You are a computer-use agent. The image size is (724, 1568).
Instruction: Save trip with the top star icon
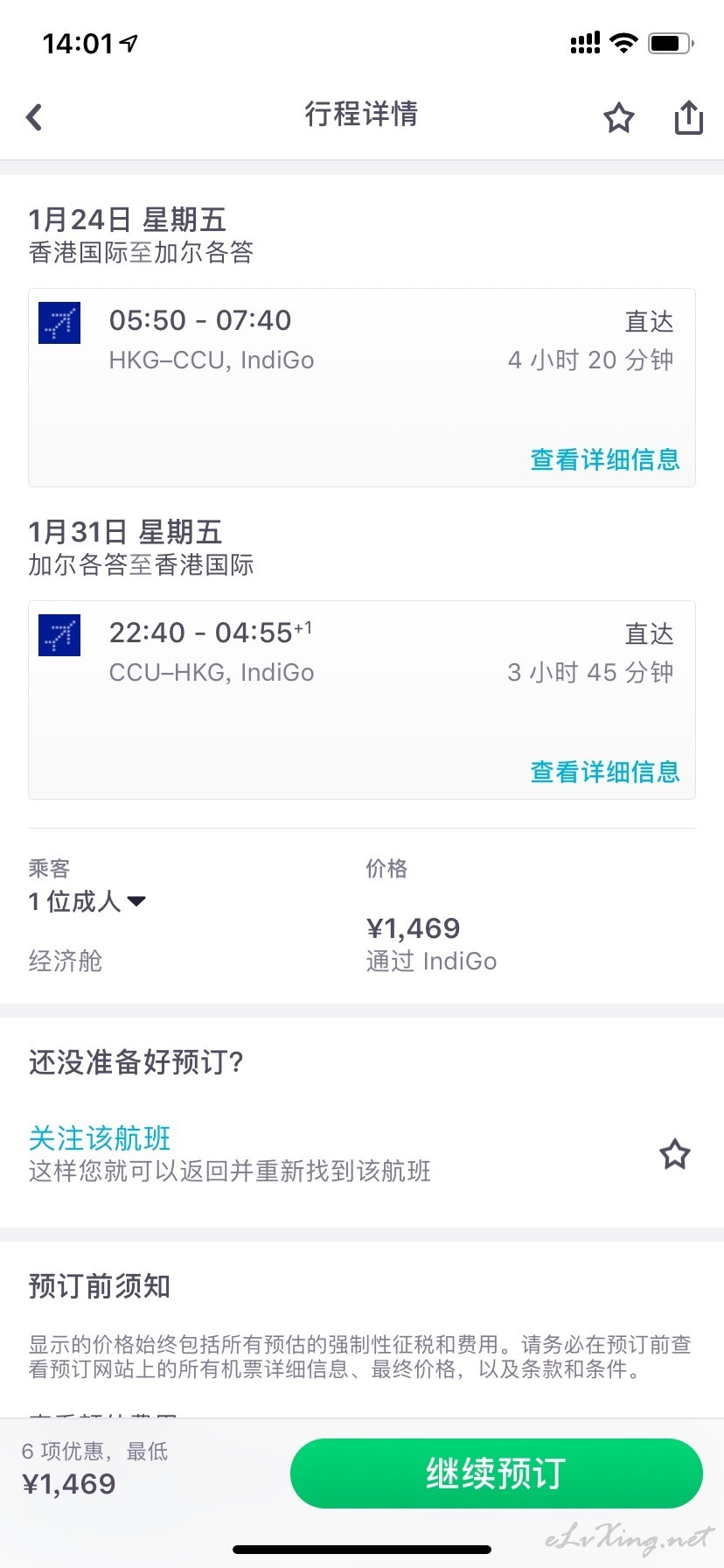619,117
